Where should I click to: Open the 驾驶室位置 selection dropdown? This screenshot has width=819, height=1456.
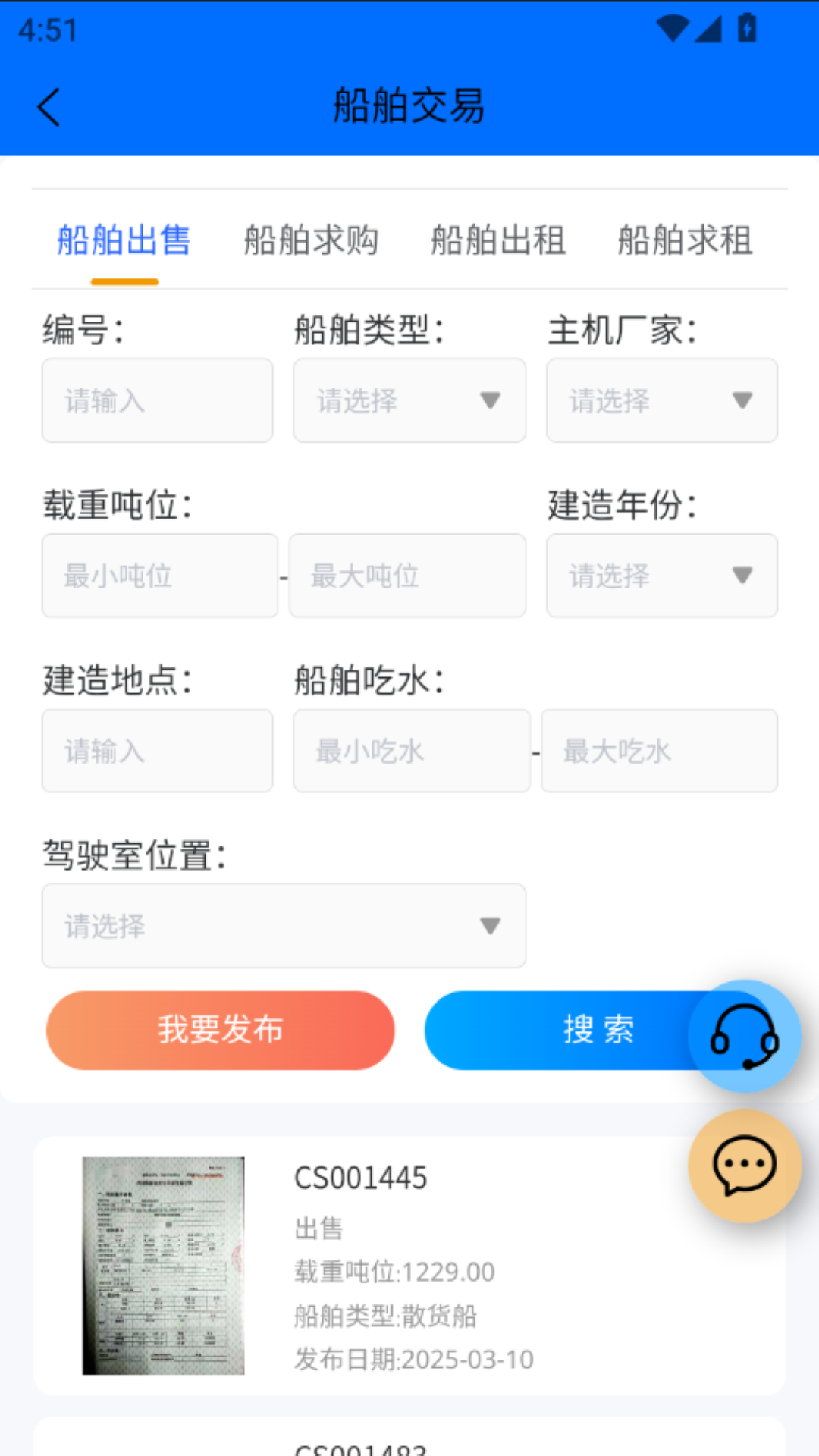(x=284, y=926)
